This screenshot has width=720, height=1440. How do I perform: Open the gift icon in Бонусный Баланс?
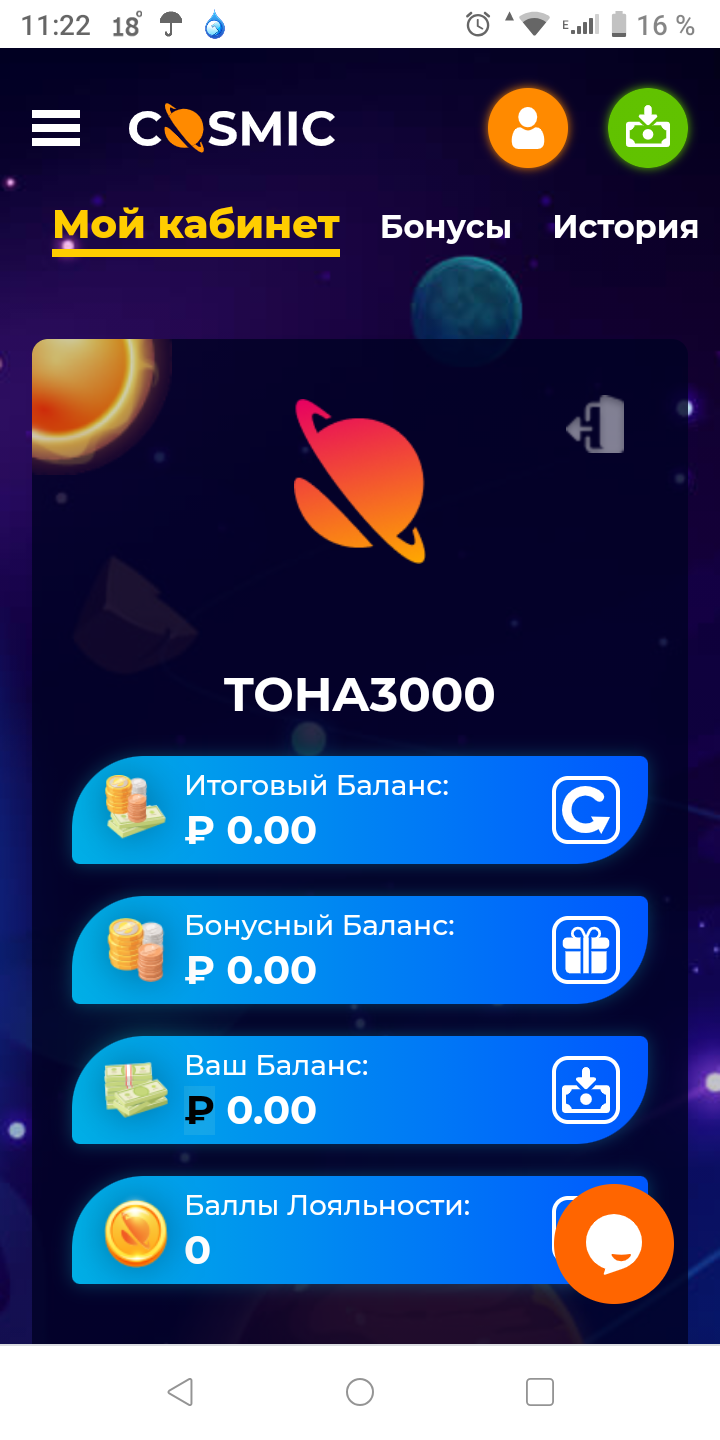pos(586,950)
